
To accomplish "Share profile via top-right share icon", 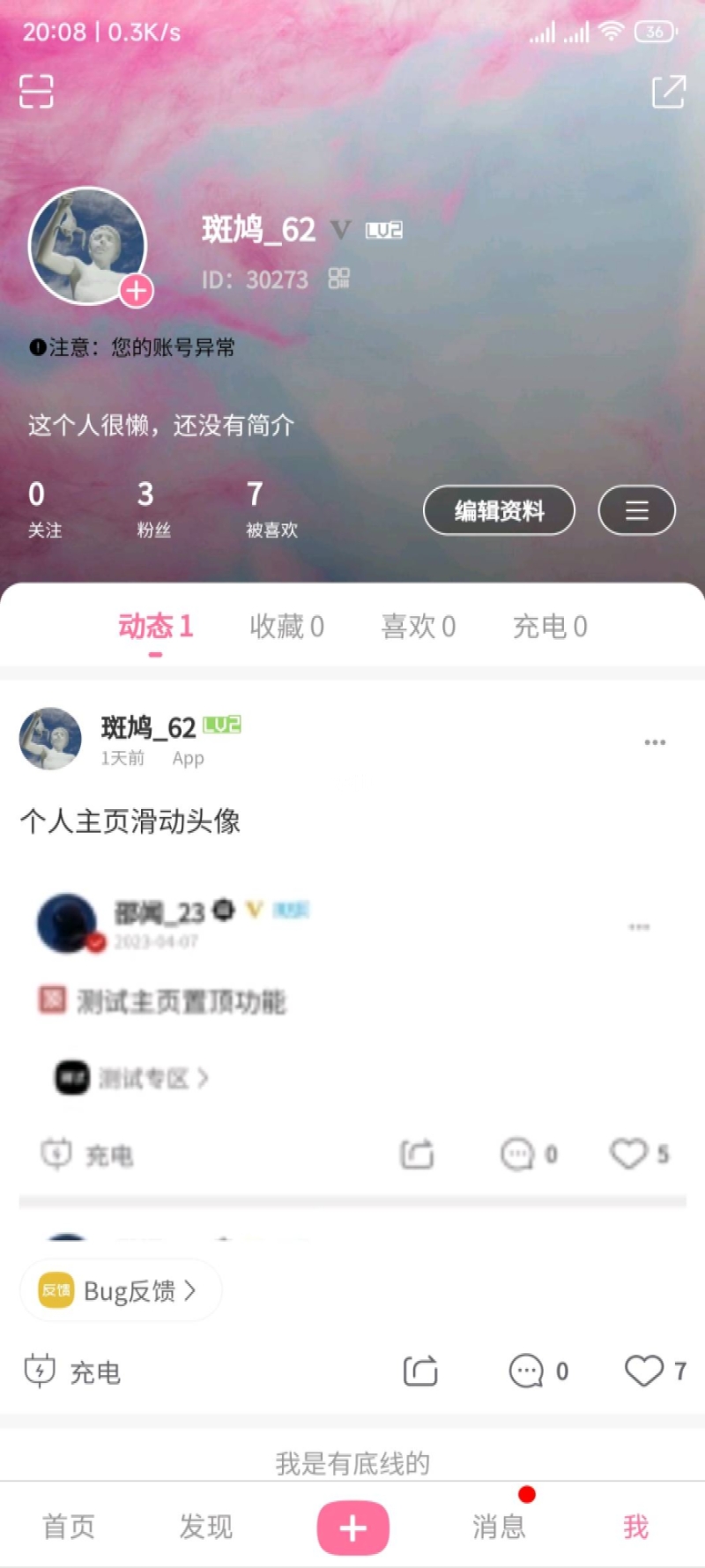I will click(668, 92).
